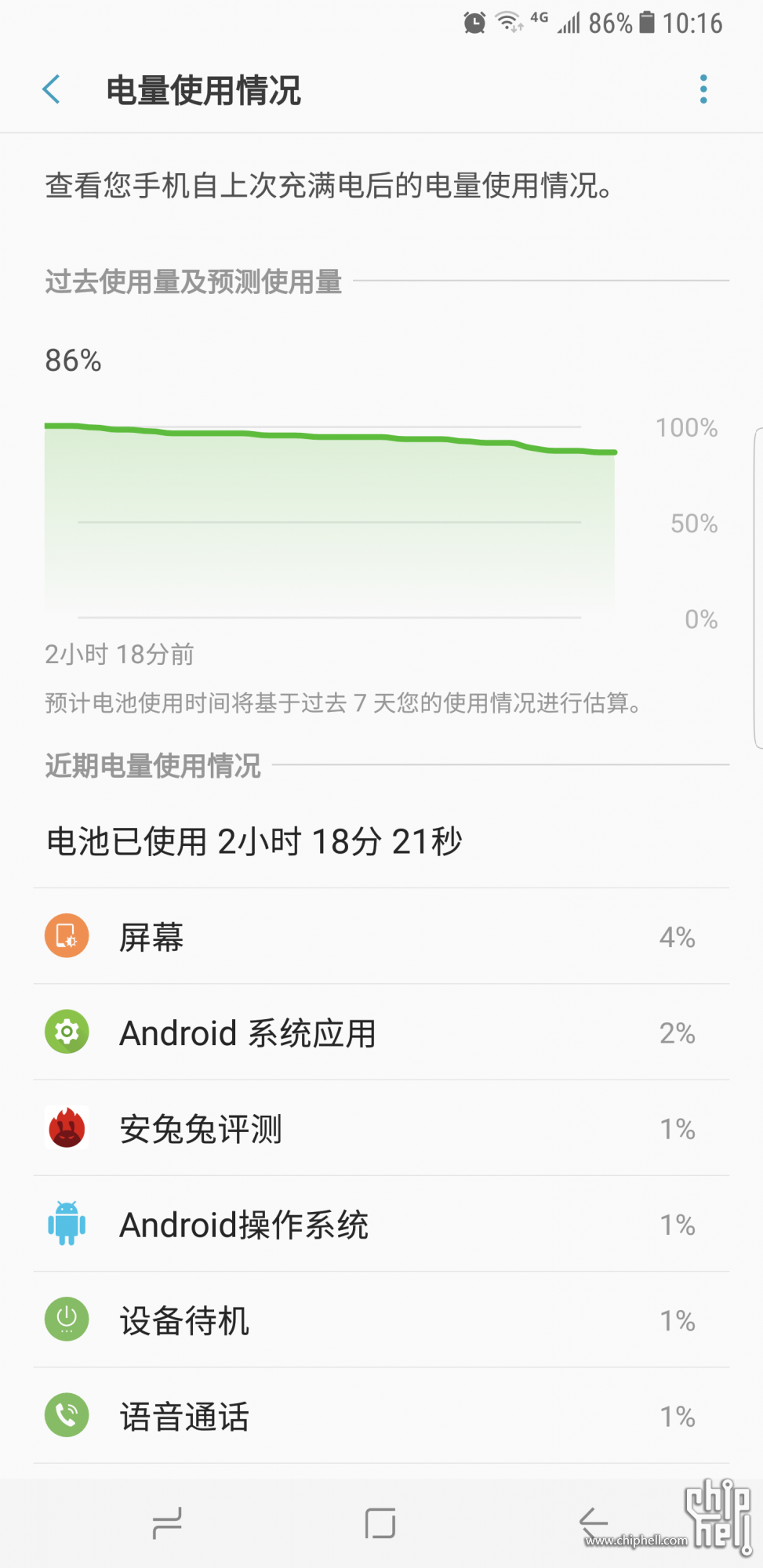Select the 屏幕 4% usage entry
The width and height of the screenshot is (763, 1568).
click(381, 936)
